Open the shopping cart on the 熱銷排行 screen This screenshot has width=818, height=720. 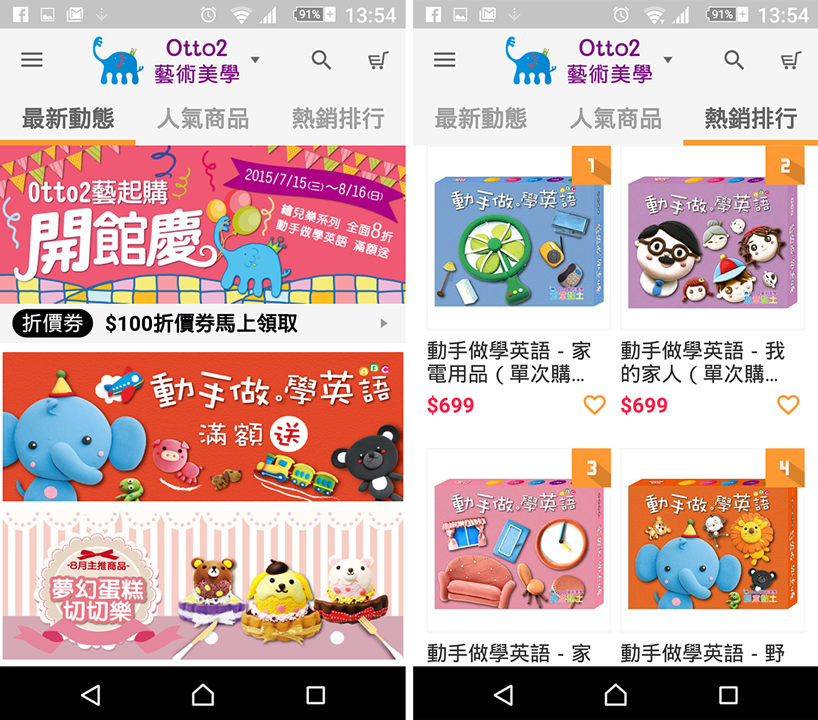791,60
